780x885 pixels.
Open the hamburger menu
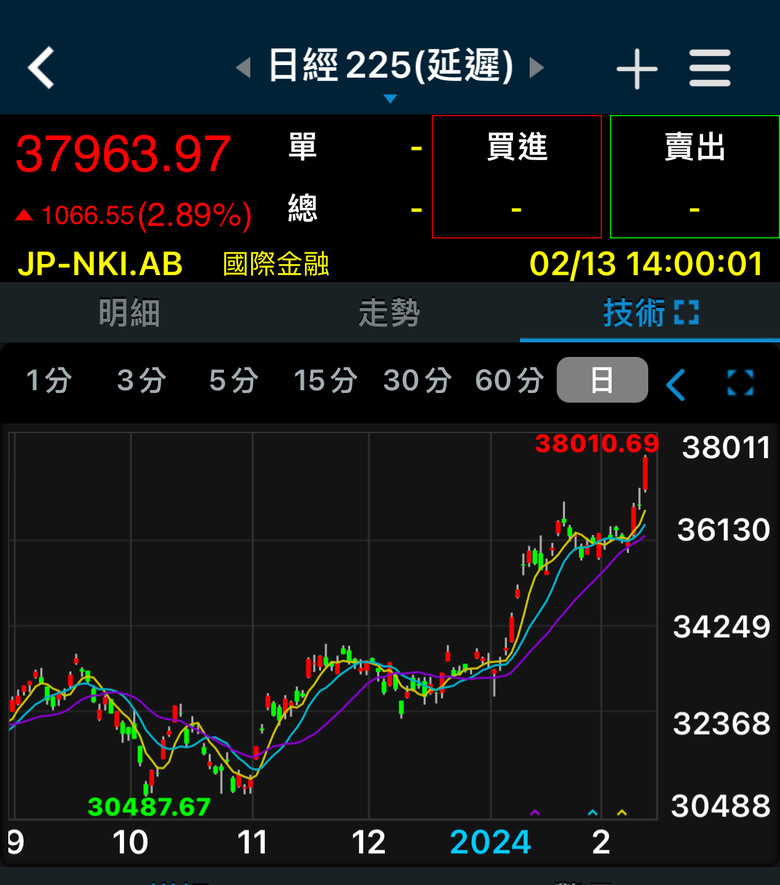click(710, 69)
